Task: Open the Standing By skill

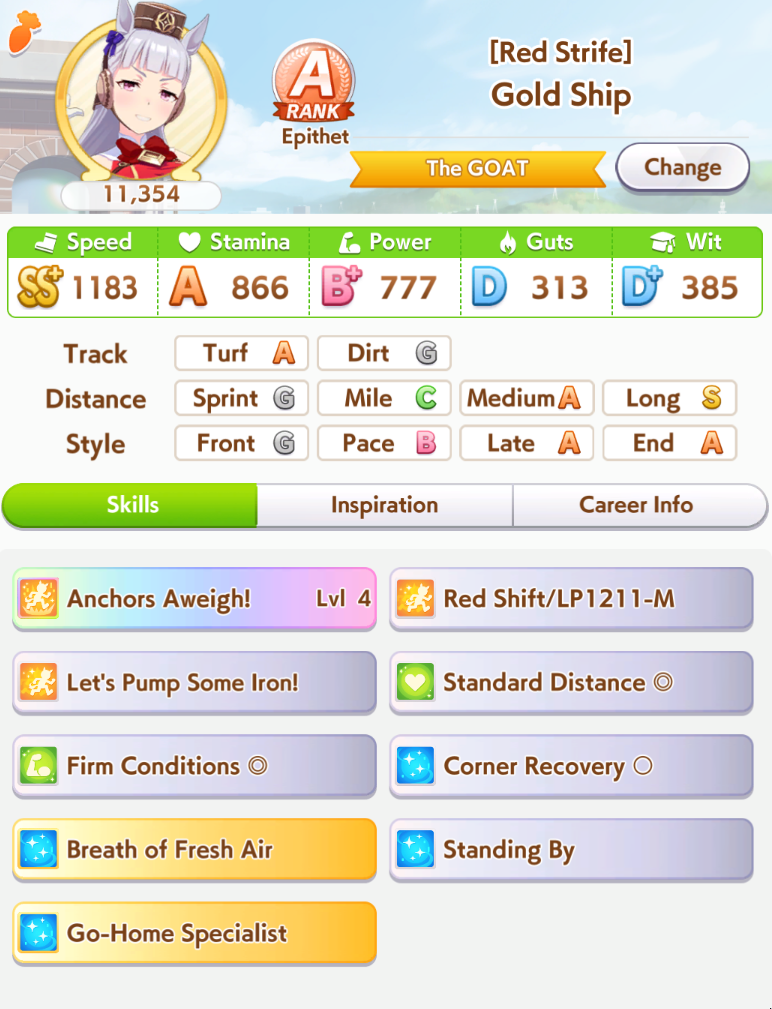Action: point(571,850)
